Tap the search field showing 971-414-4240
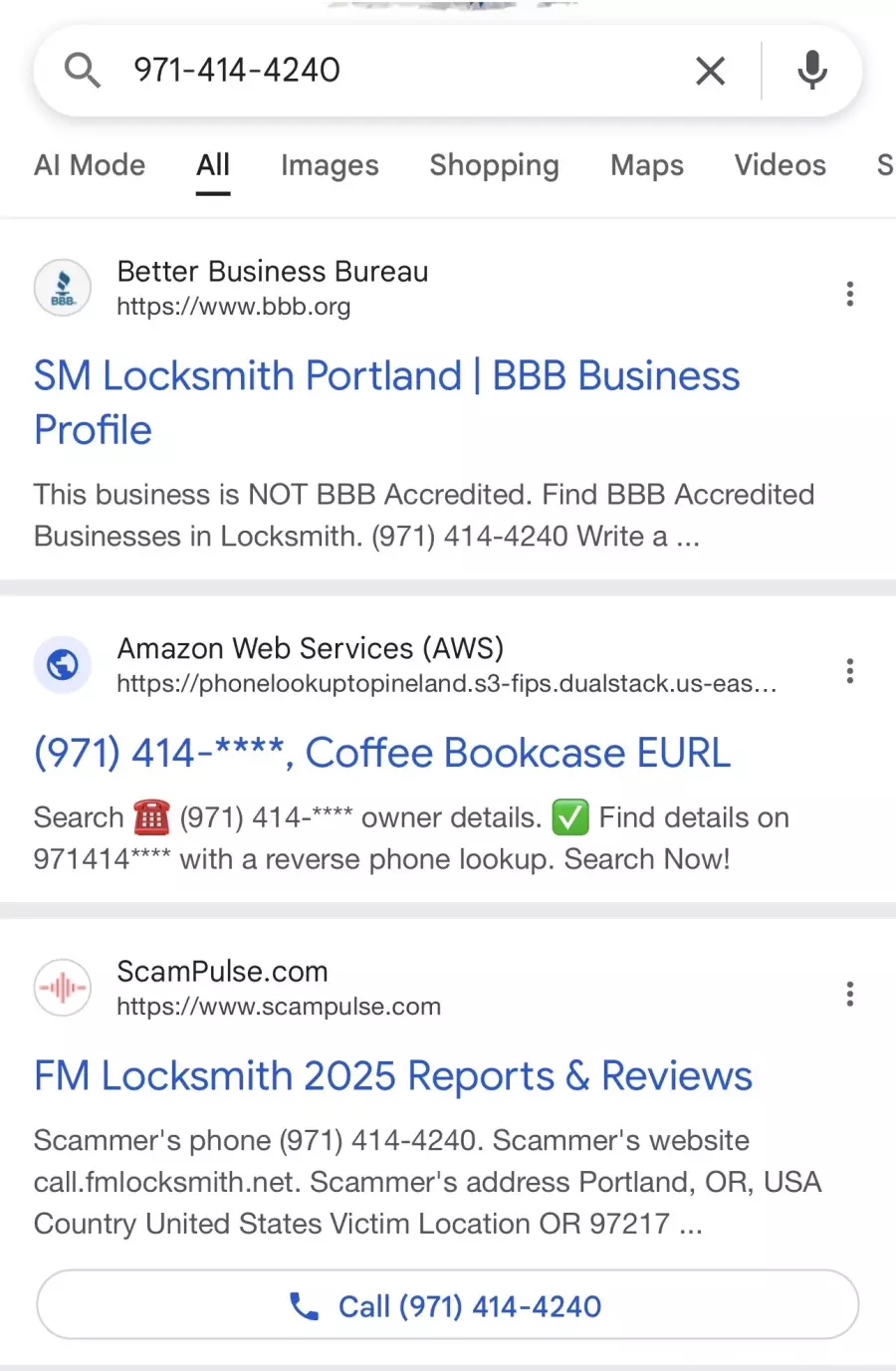This screenshot has height=1371, width=896. 398,71
